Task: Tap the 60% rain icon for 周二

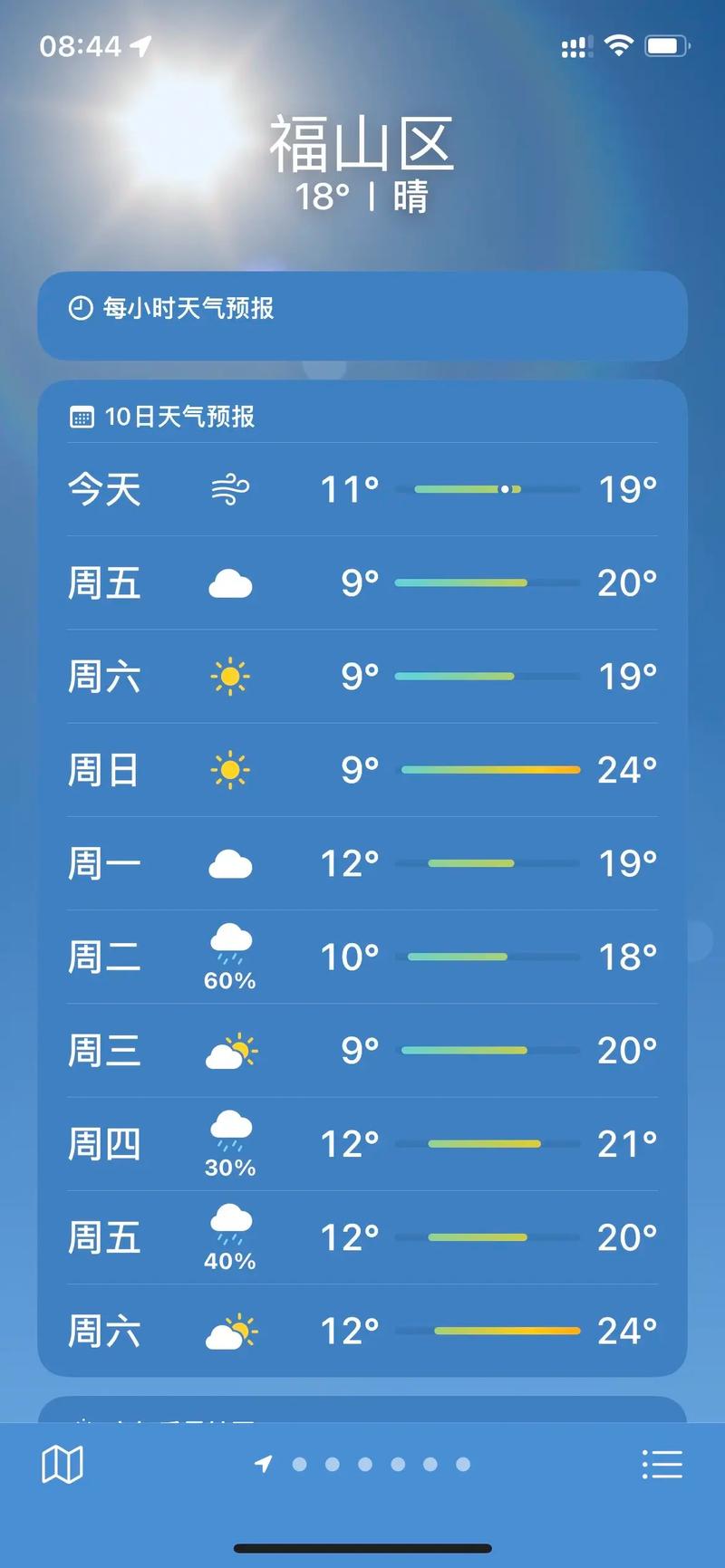Action: pyautogui.click(x=229, y=944)
